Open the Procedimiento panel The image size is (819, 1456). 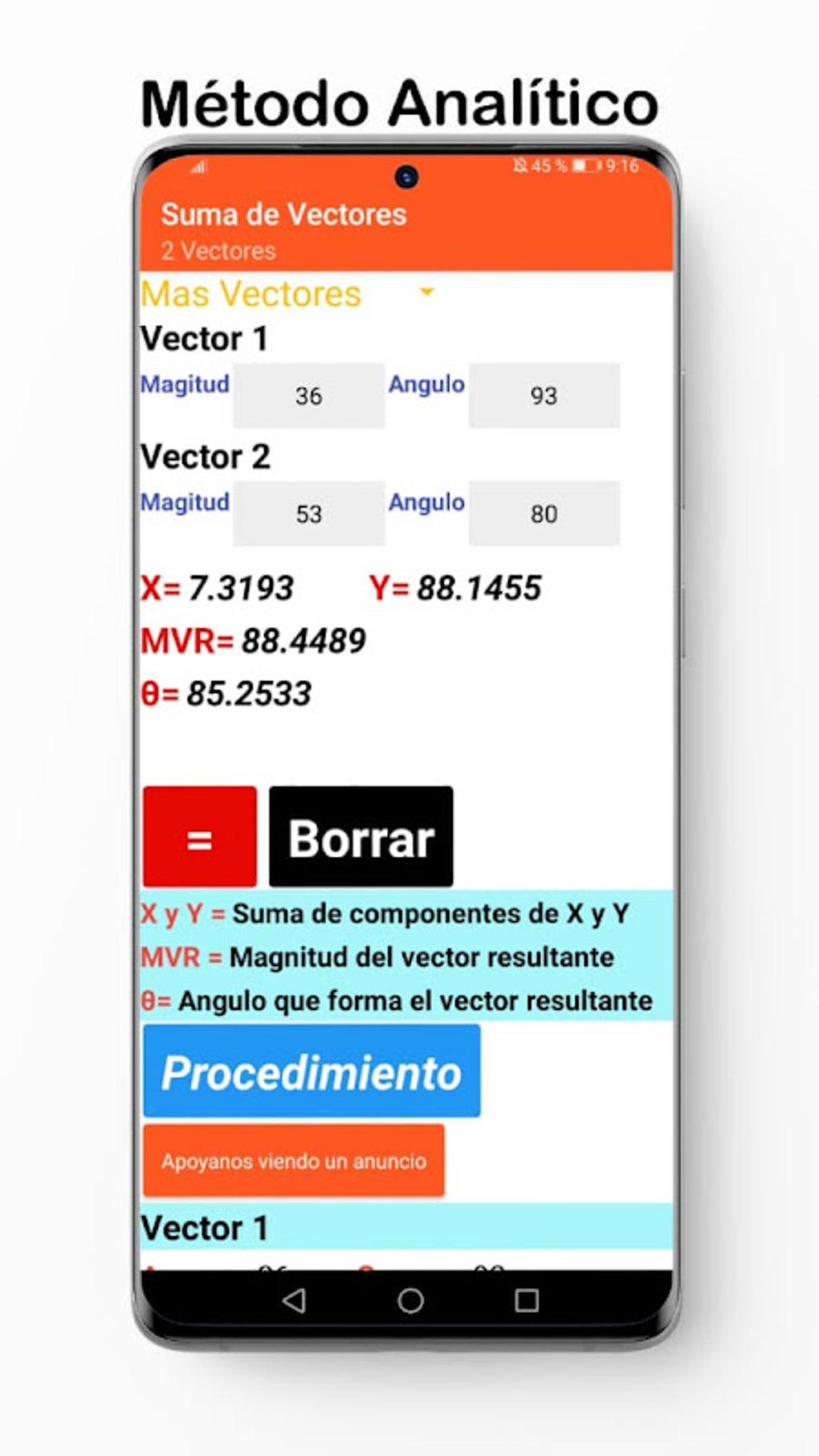point(312,1071)
